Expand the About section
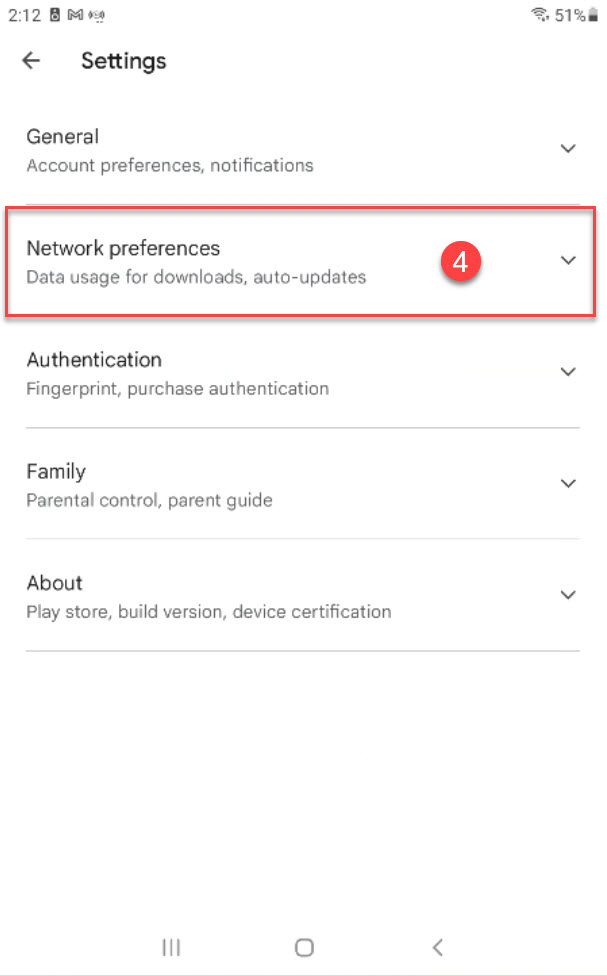 pyautogui.click(x=303, y=596)
